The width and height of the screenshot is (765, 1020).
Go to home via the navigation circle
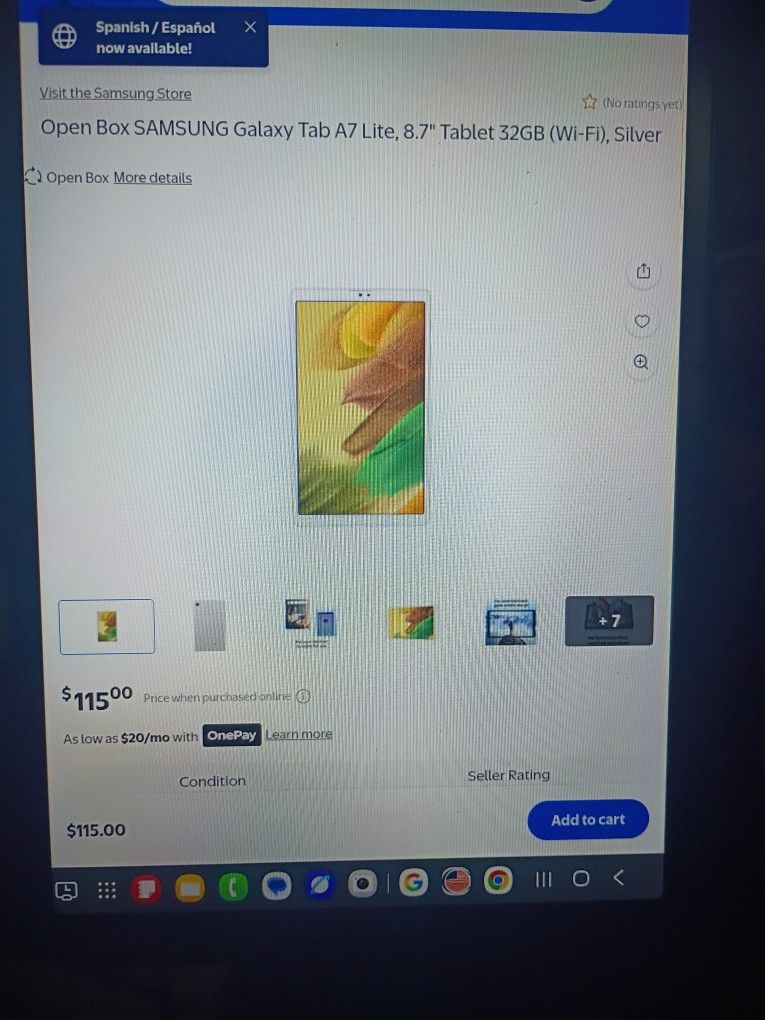580,879
